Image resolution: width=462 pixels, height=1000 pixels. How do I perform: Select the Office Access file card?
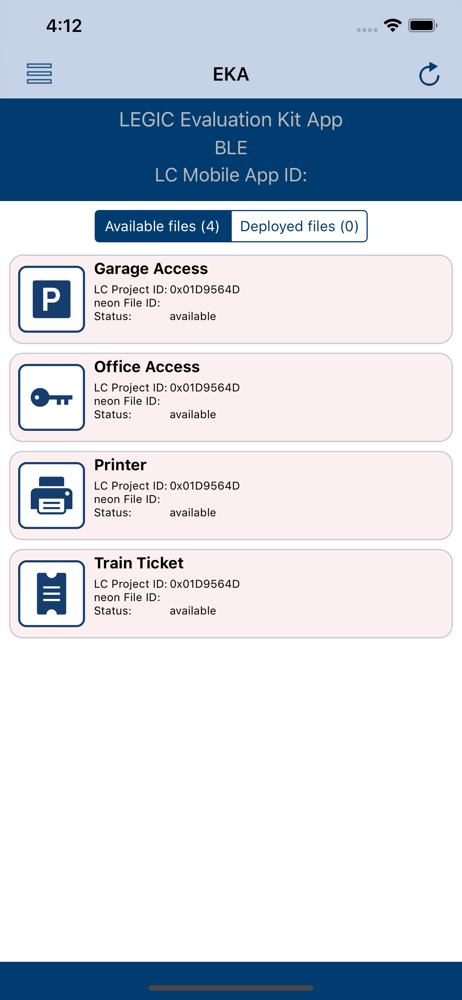(x=231, y=397)
